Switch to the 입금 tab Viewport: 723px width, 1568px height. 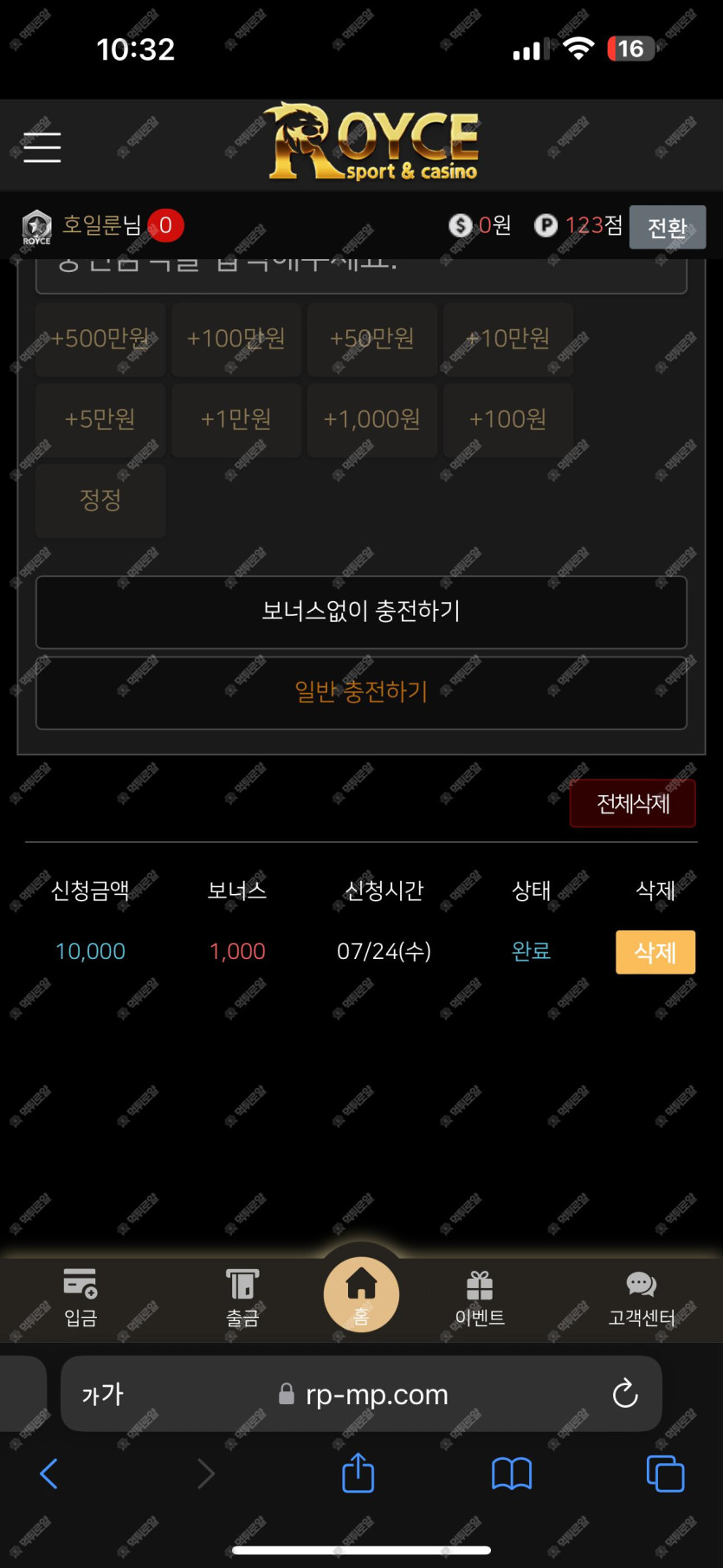pos(81,1297)
